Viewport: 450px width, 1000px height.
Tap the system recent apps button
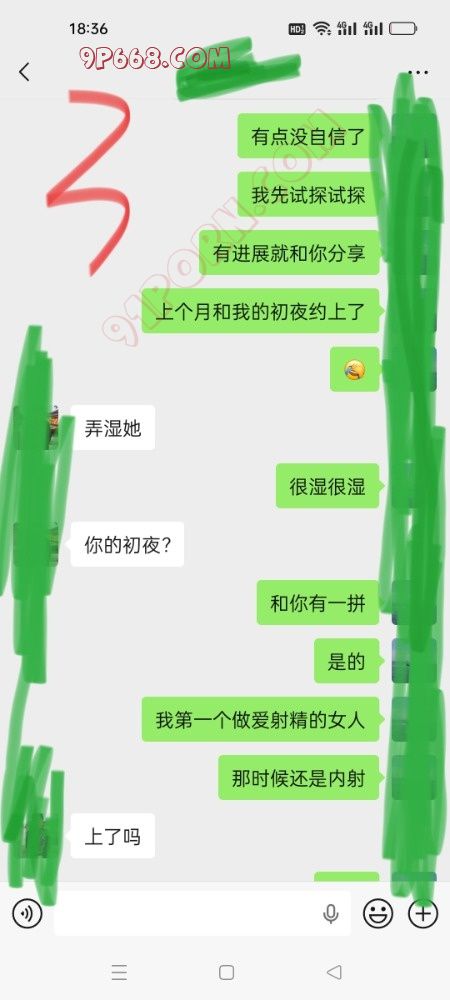click(119, 972)
